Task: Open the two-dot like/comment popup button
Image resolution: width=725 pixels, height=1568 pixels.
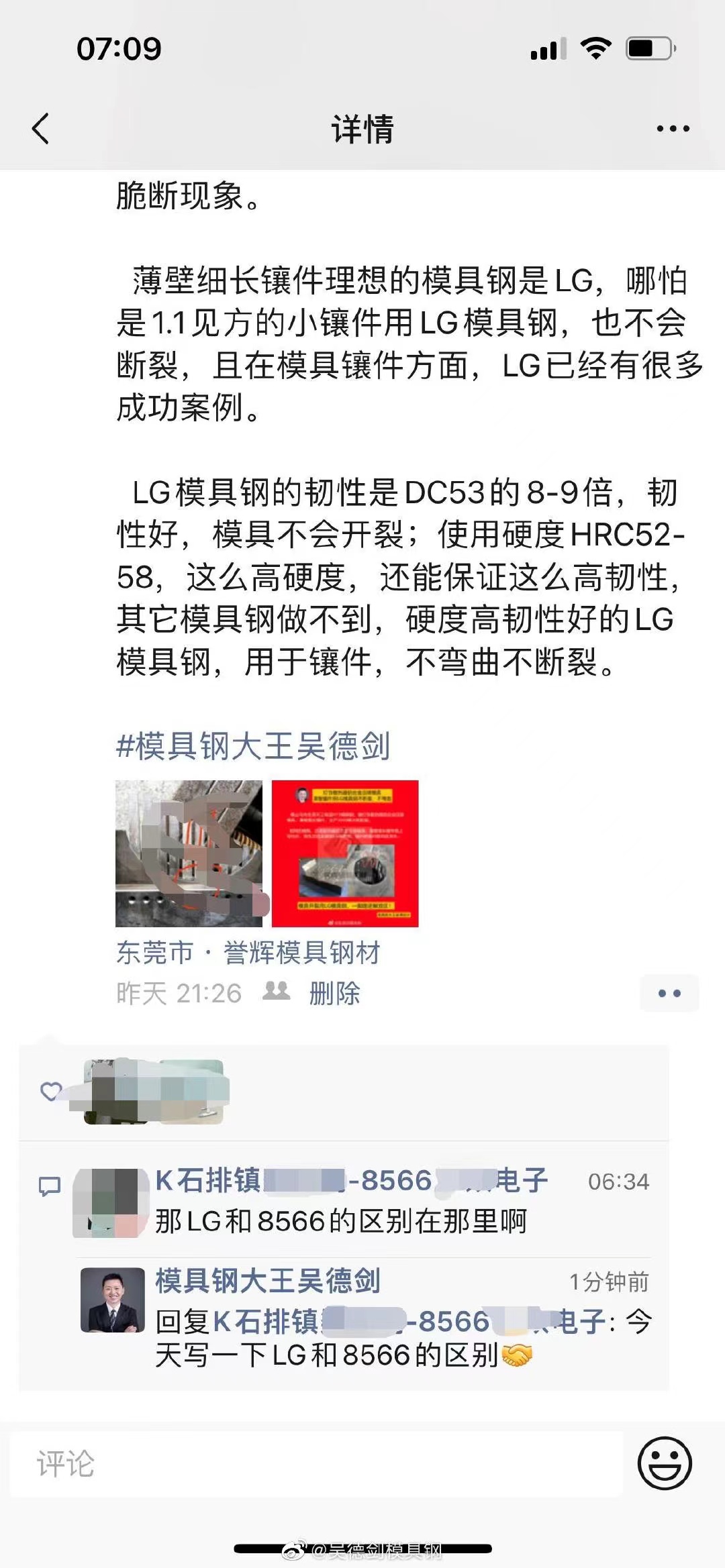Action: pyautogui.click(x=669, y=993)
